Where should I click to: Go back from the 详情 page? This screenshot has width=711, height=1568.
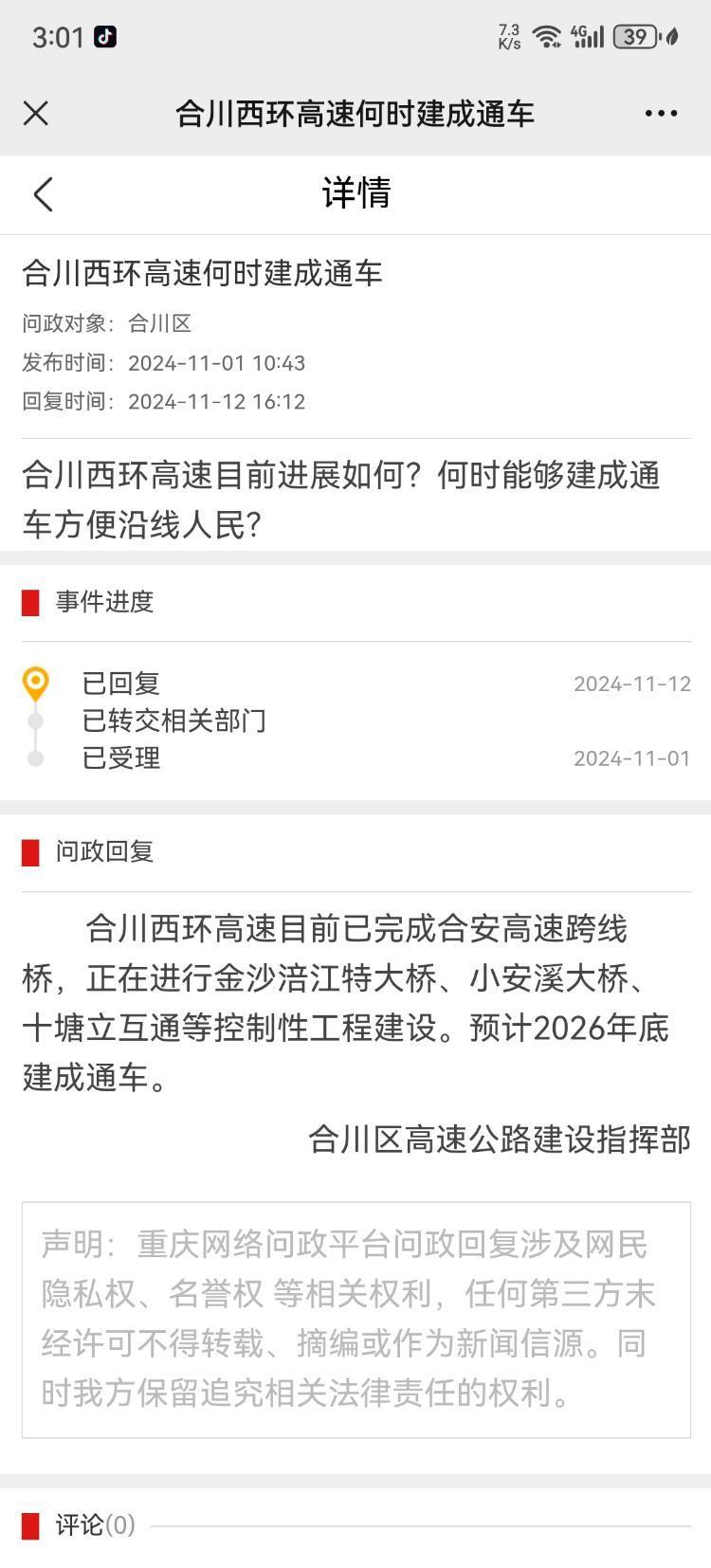(44, 194)
